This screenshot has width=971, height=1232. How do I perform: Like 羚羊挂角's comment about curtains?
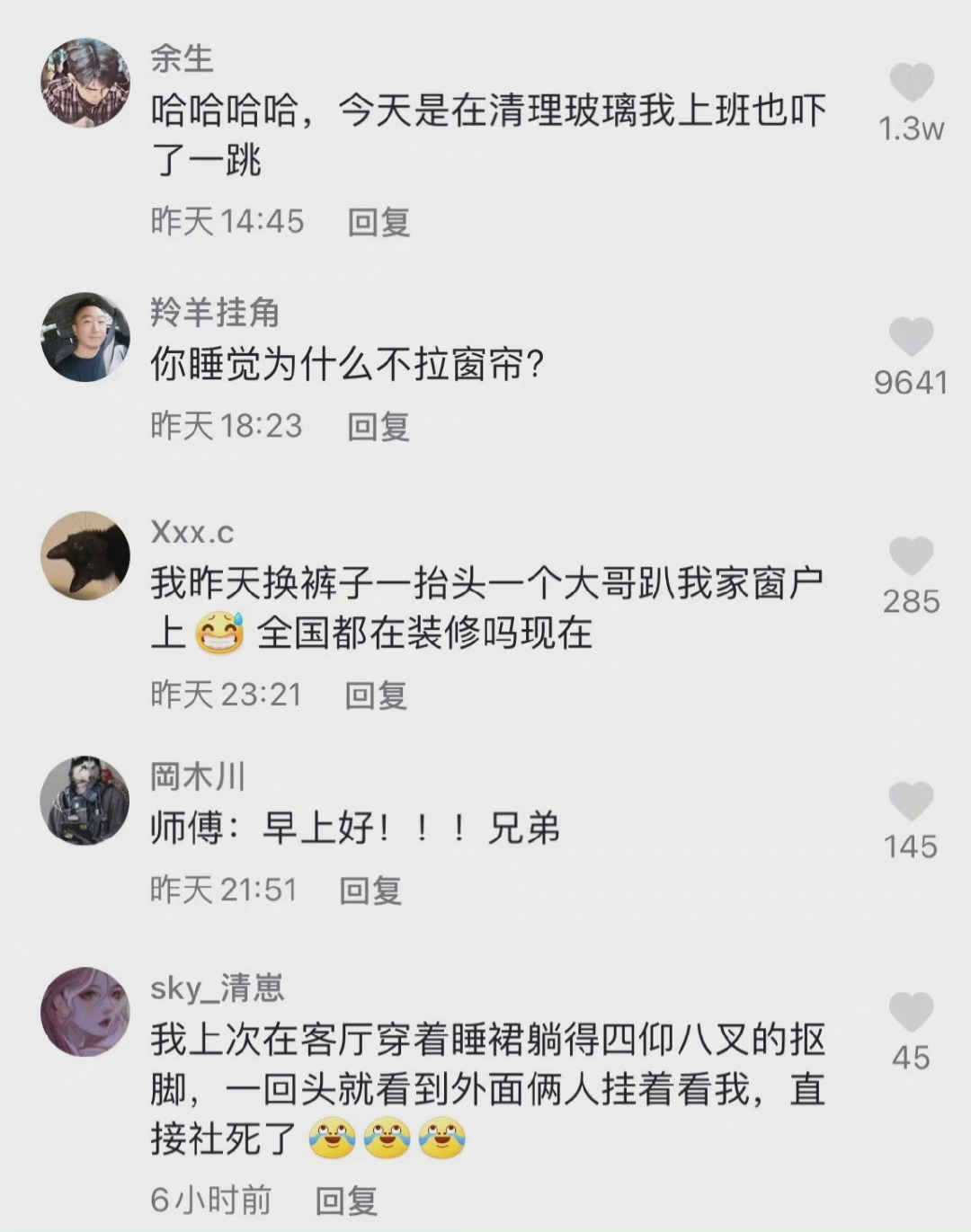911,337
